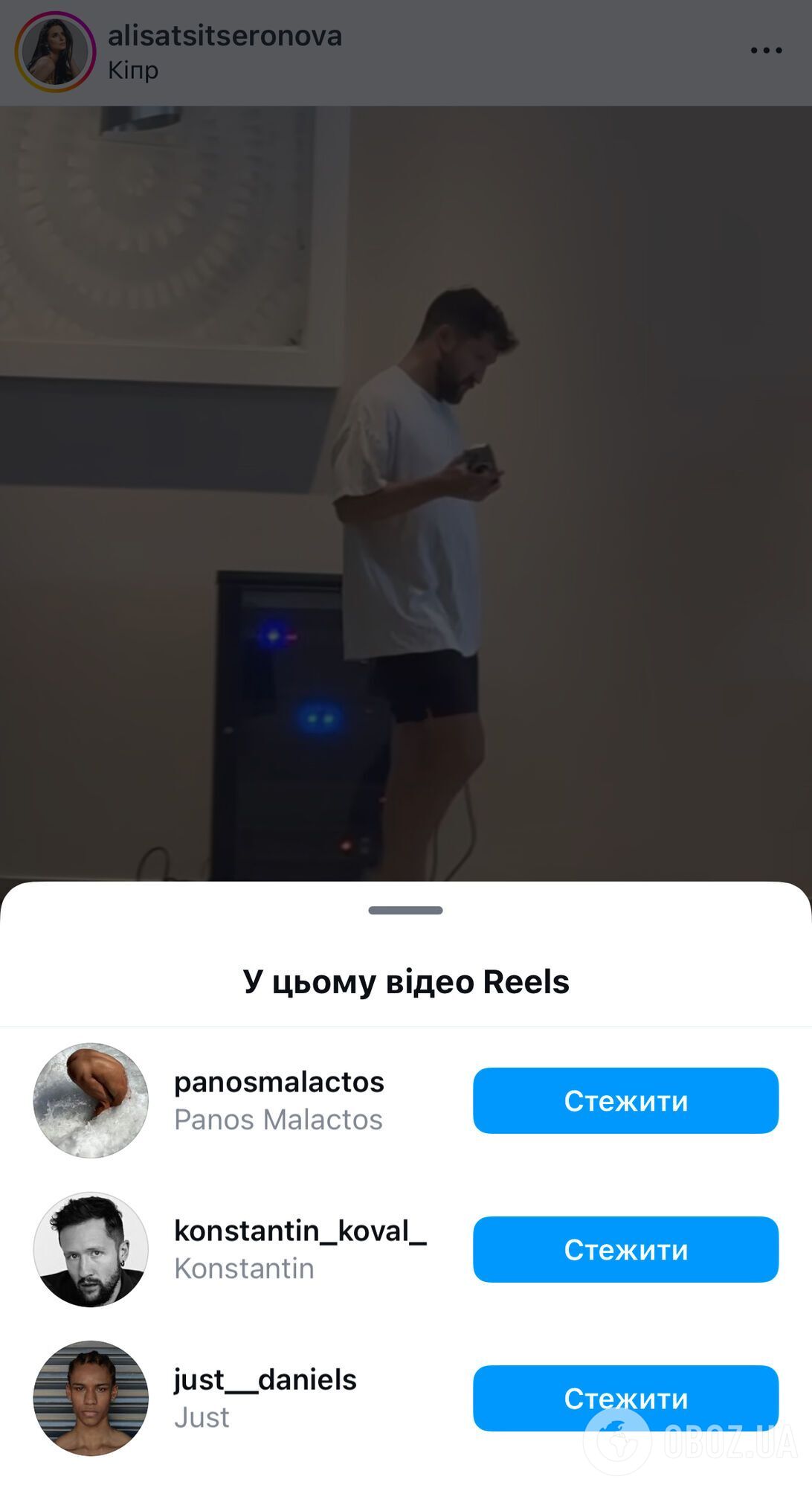Open konstantin_koval_ profile row

coord(300,1248)
